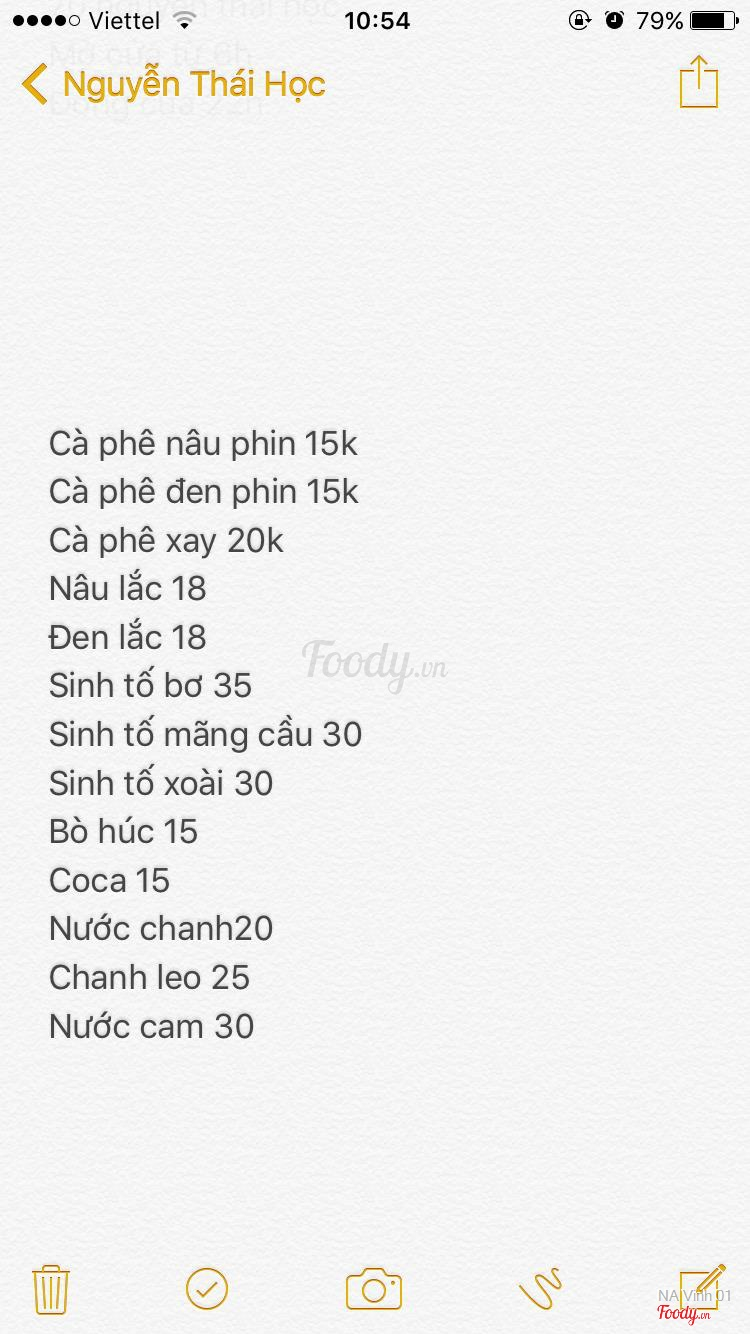
Task: Share this note
Action: point(698,82)
